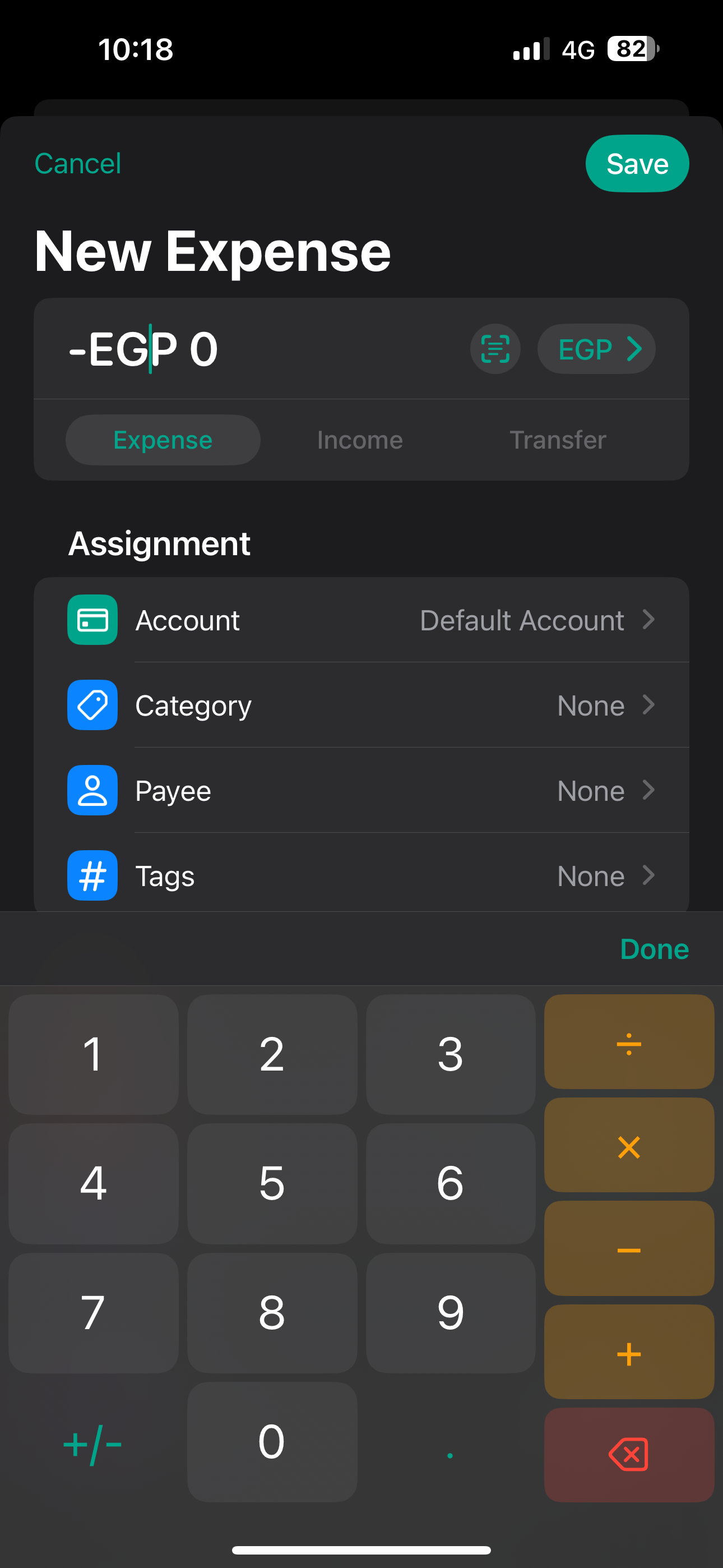Tap the multiply operator key
The width and height of the screenshot is (723, 1568).
629,1146
